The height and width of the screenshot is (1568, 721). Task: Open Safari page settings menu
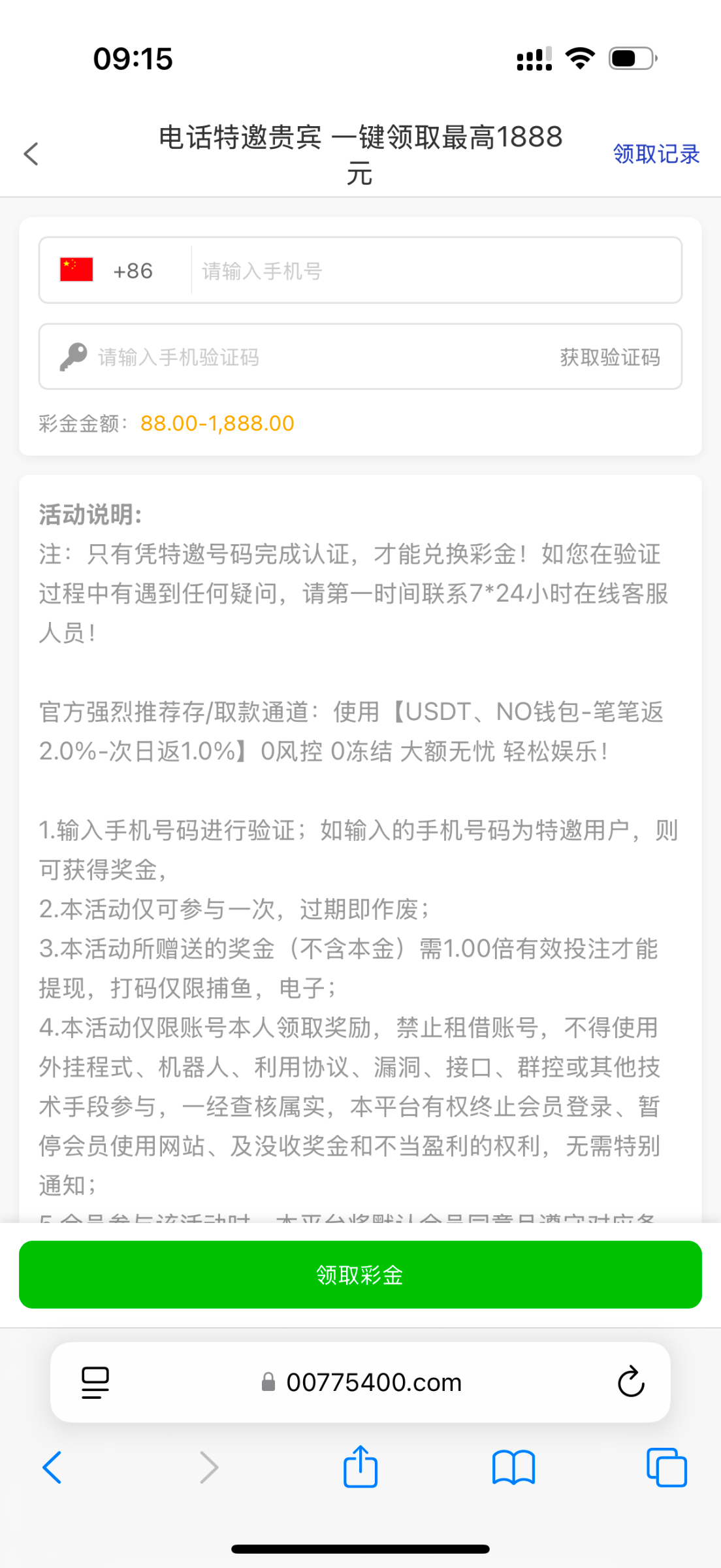click(95, 1382)
